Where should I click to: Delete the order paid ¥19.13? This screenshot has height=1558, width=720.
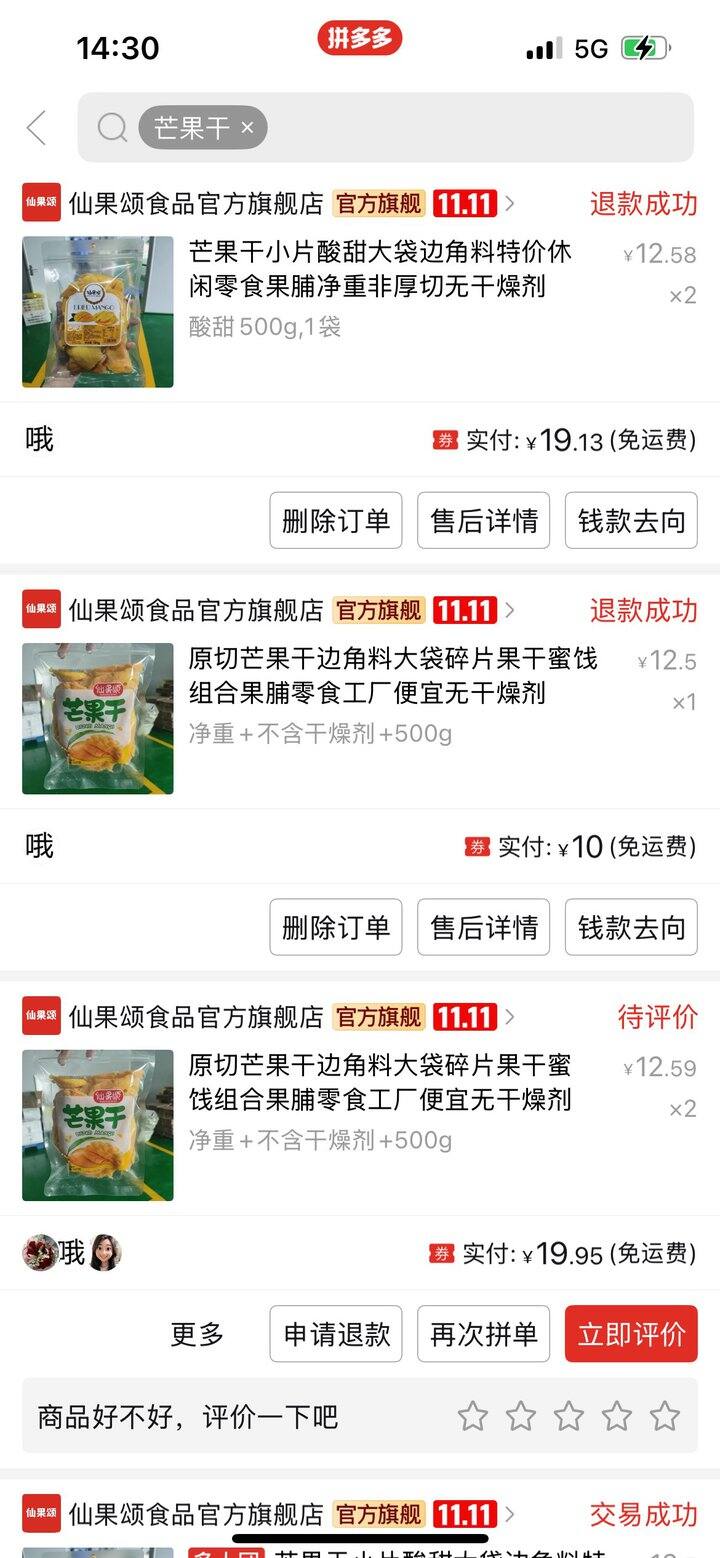336,520
